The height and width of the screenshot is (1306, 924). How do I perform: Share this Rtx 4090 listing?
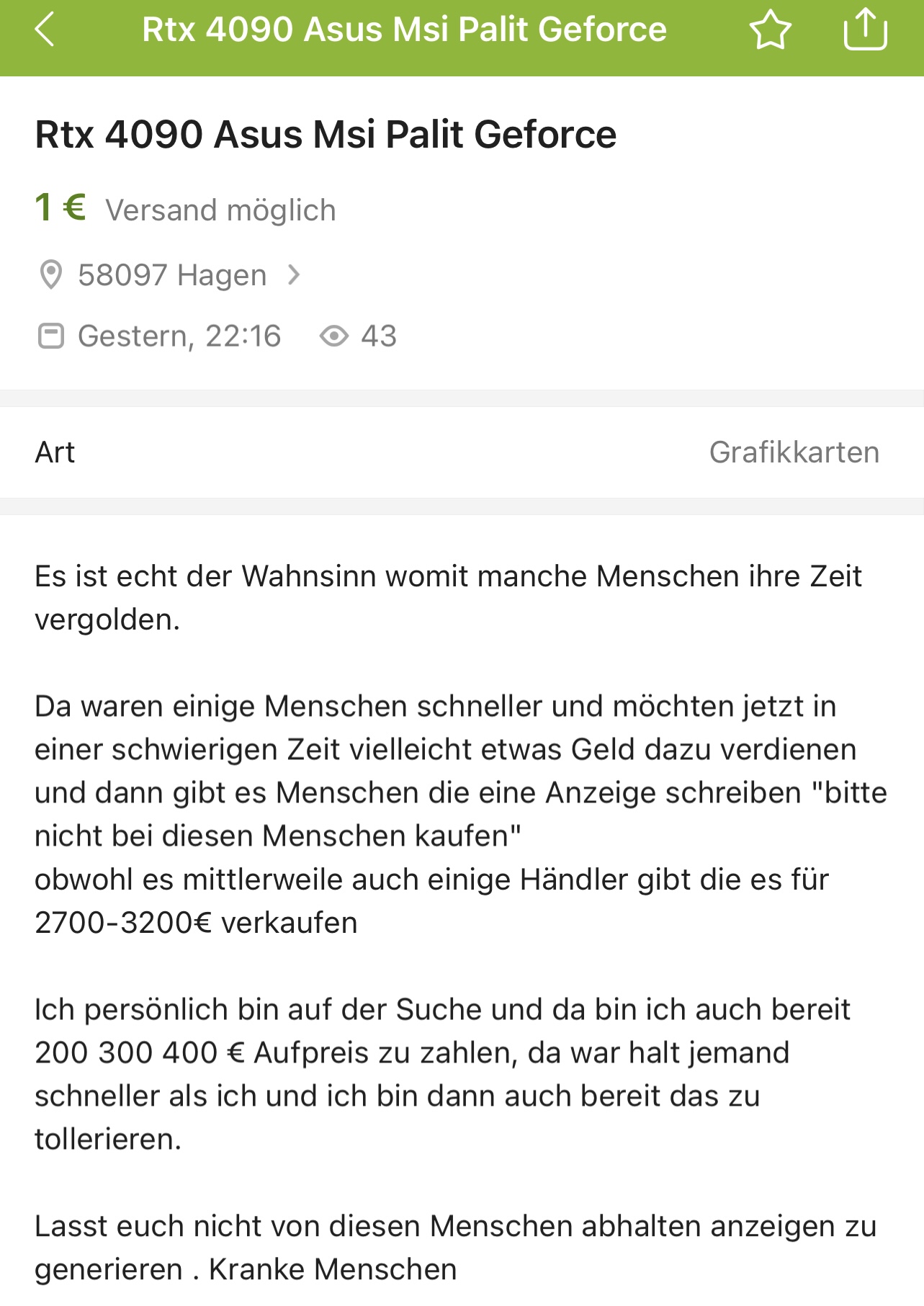tap(865, 30)
